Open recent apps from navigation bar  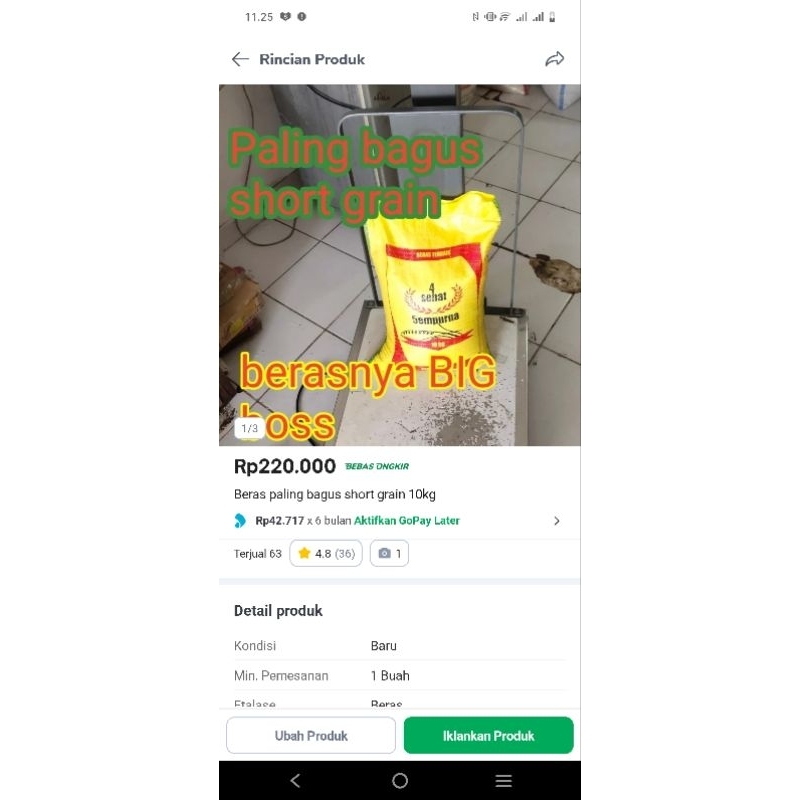coord(503,781)
